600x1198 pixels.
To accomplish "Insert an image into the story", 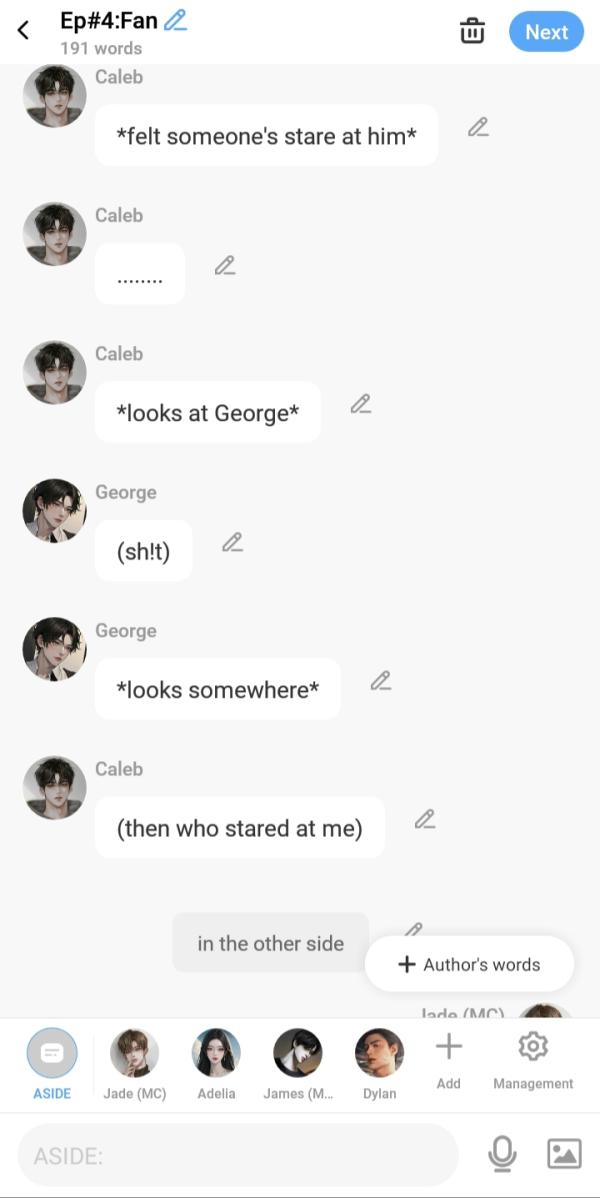I will [x=564, y=1154].
